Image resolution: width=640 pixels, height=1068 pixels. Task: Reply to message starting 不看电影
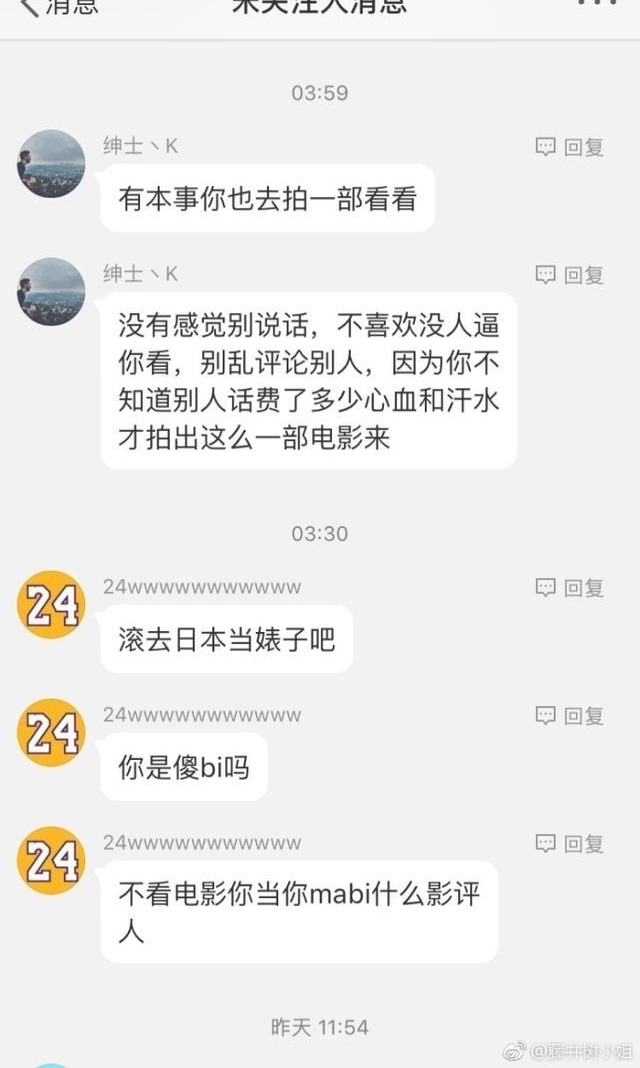tap(570, 844)
